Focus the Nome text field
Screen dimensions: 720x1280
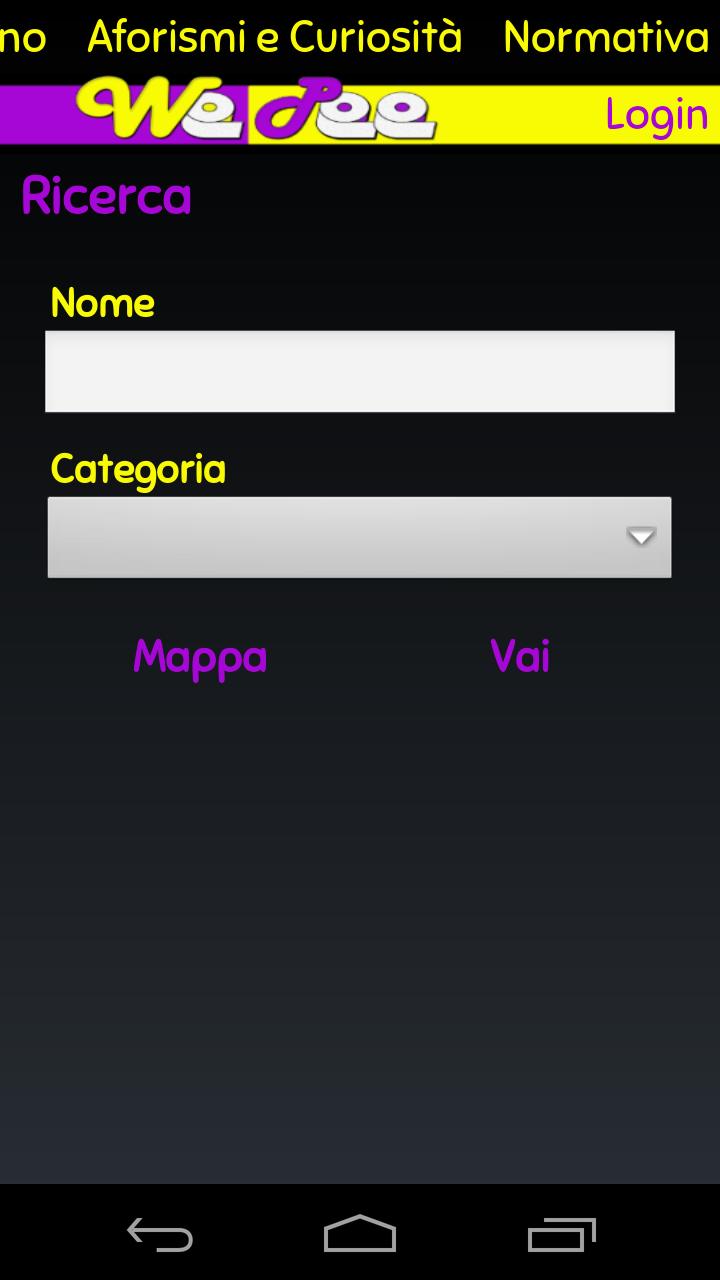[360, 371]
